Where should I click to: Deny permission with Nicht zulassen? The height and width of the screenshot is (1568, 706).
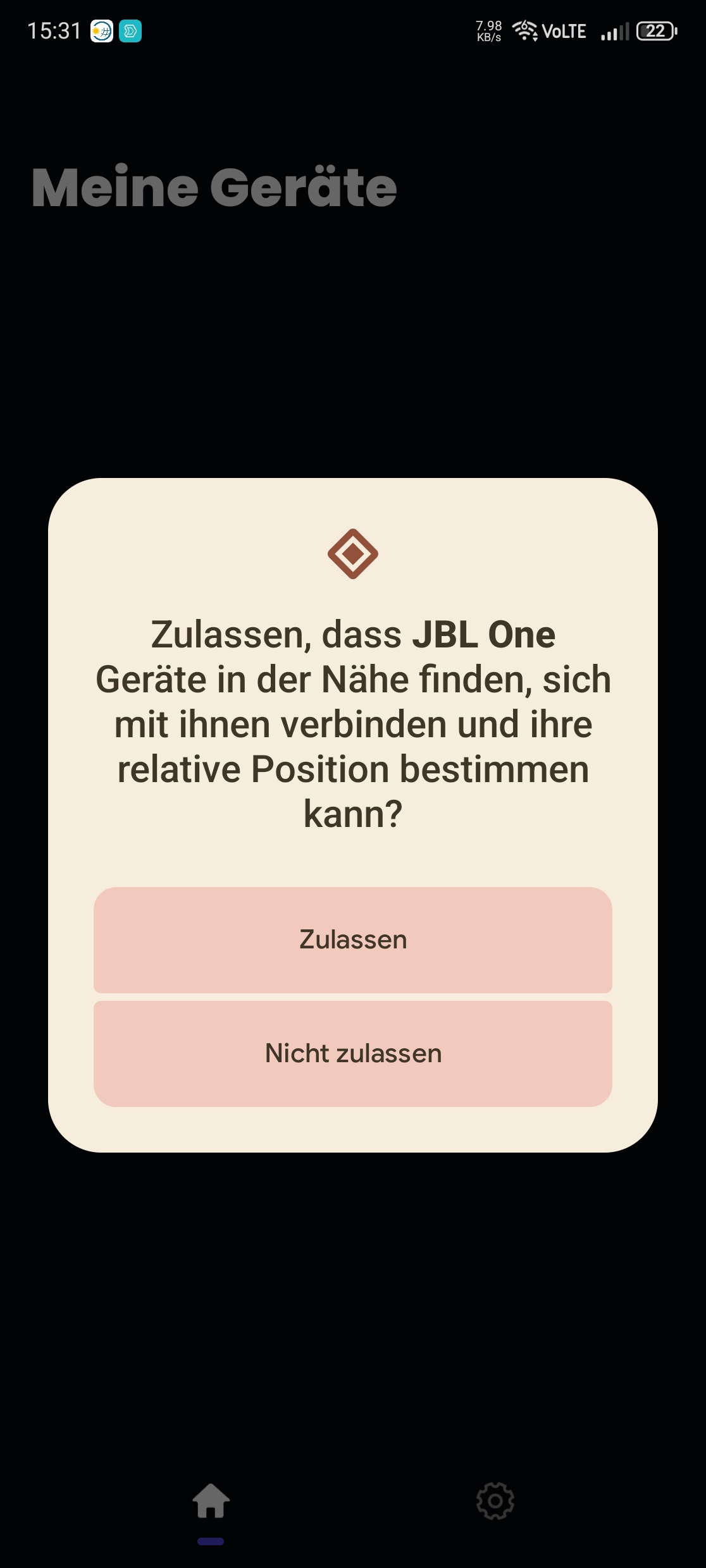point(352,1053)
